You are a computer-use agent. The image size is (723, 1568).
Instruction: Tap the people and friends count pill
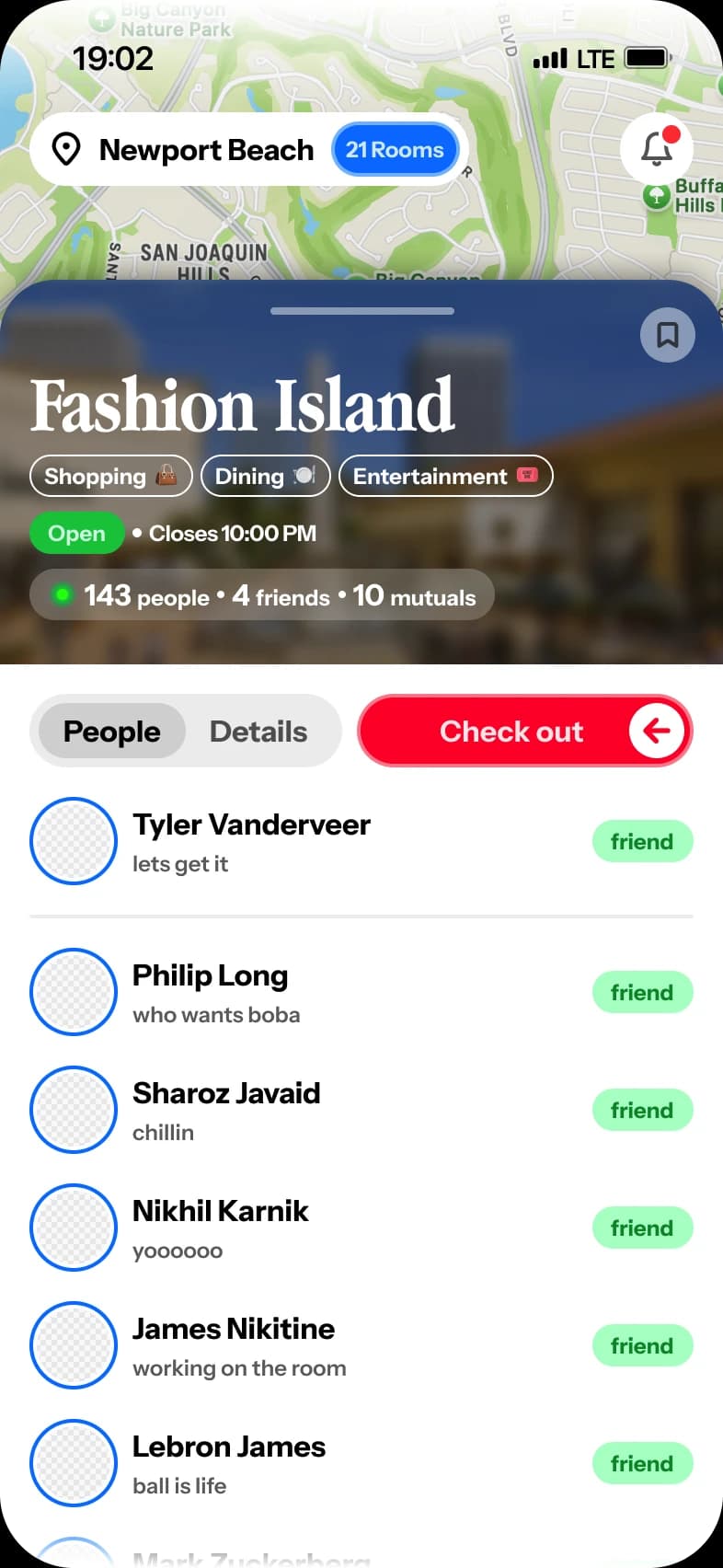point(262,596)
